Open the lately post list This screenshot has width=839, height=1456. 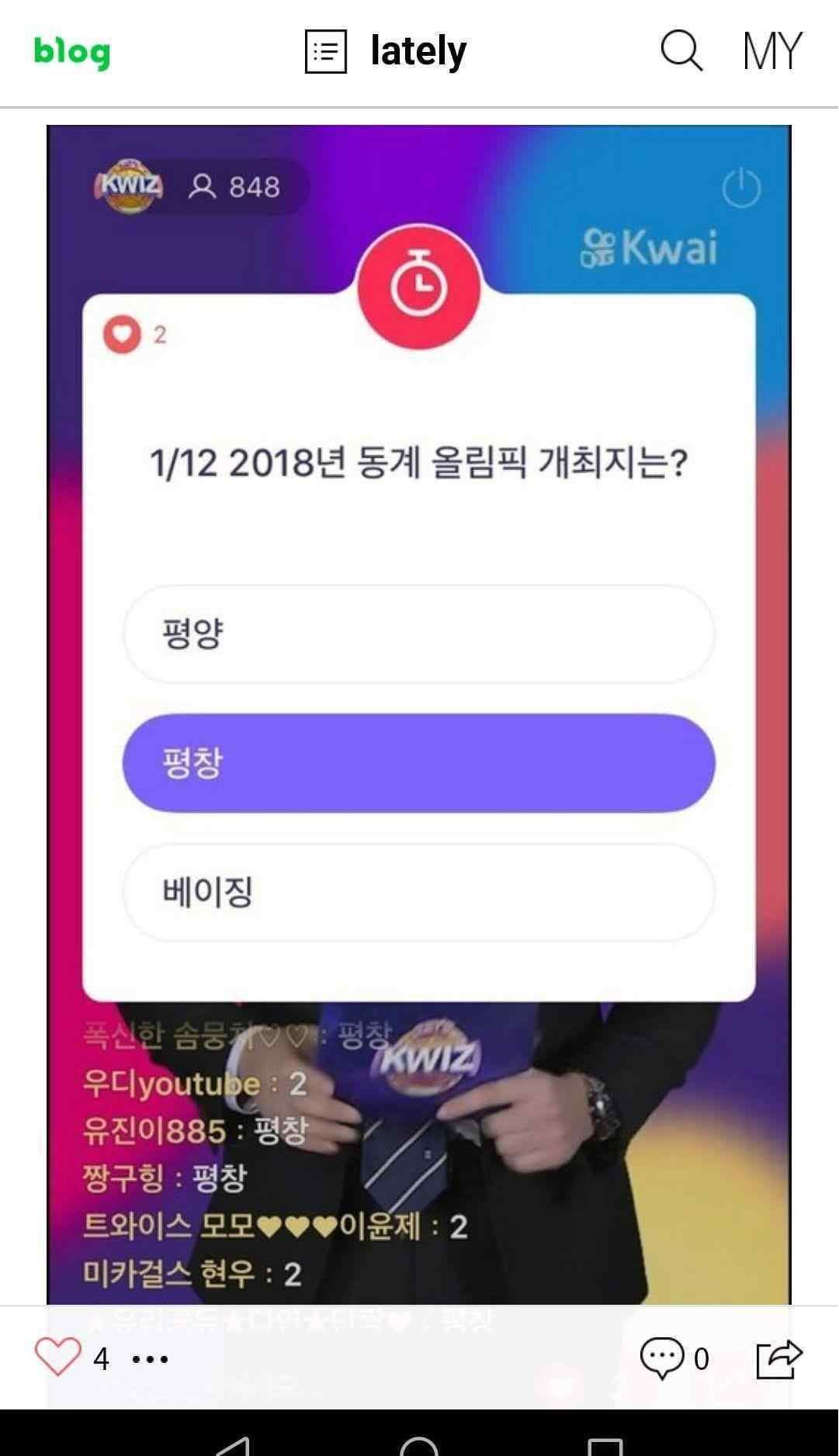pyautogui.click(x=386, y=52)
